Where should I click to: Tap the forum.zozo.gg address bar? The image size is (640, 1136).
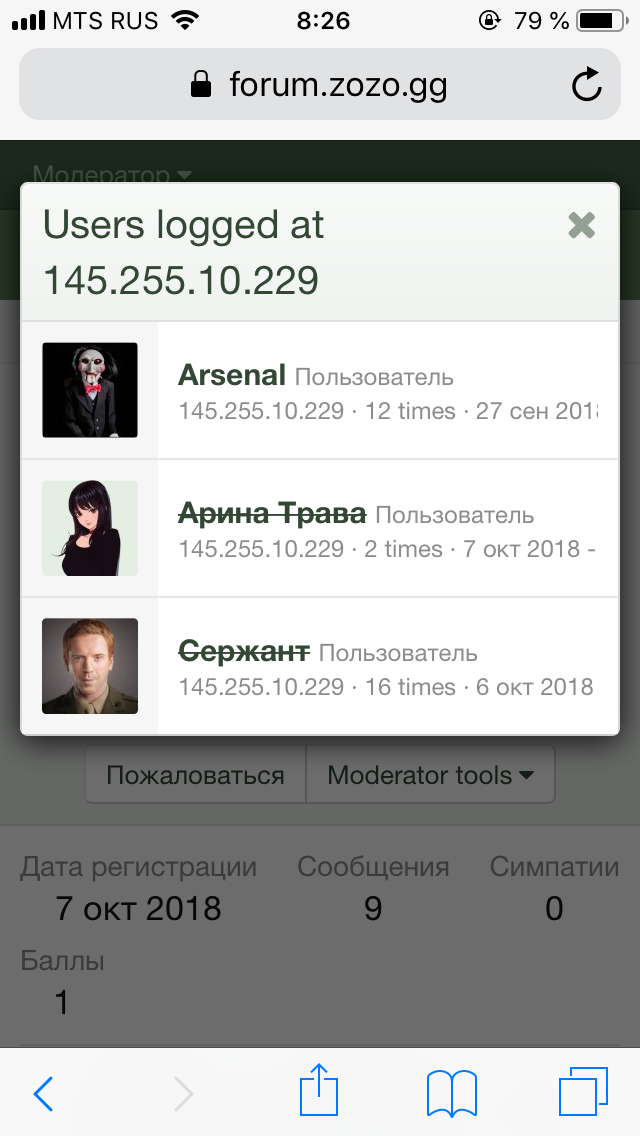[x=320, y=85]
